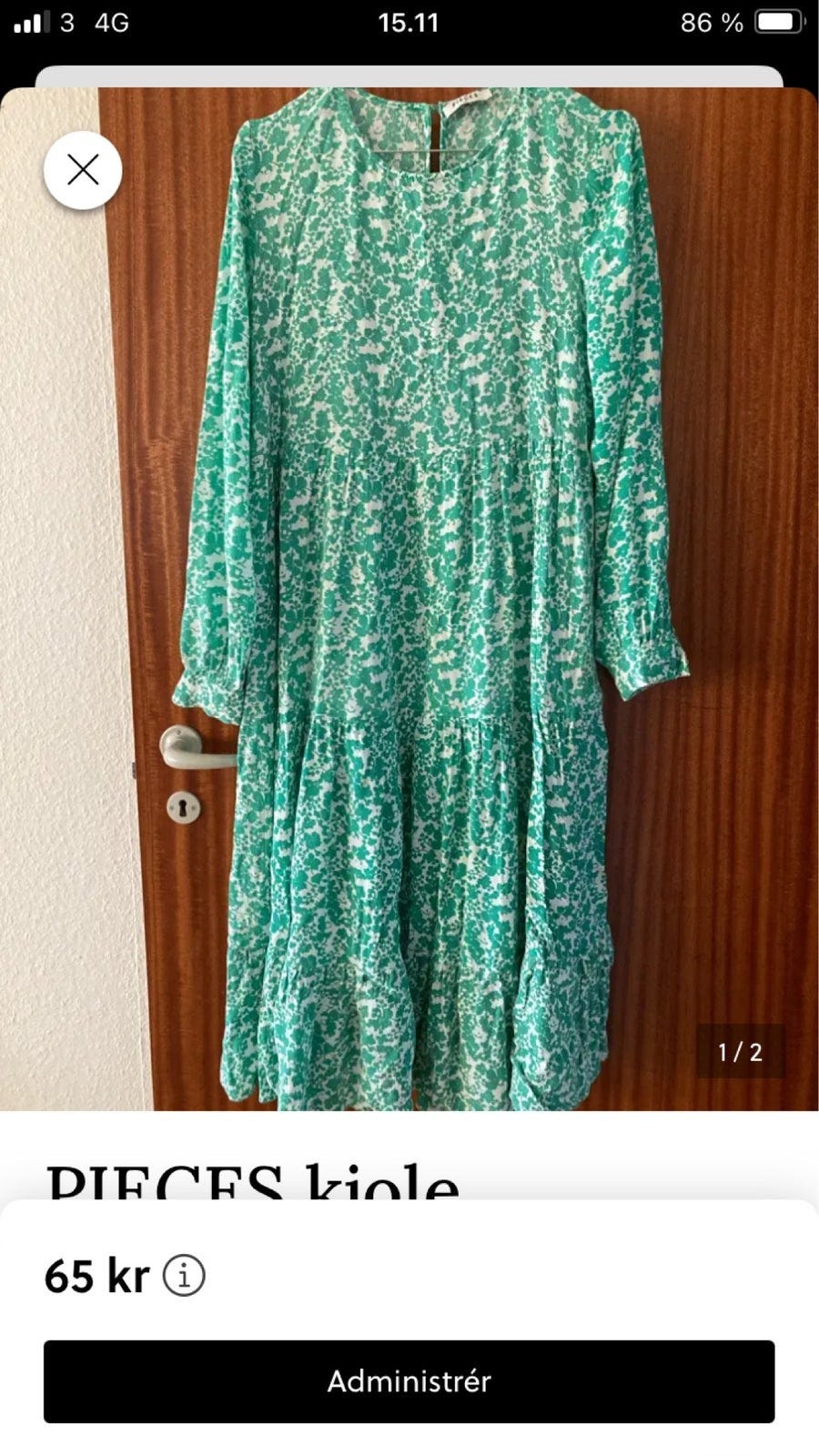Tap the Administrér button
The height and width of the screenshot is (1456, 819).
[x=409, y=1381]
